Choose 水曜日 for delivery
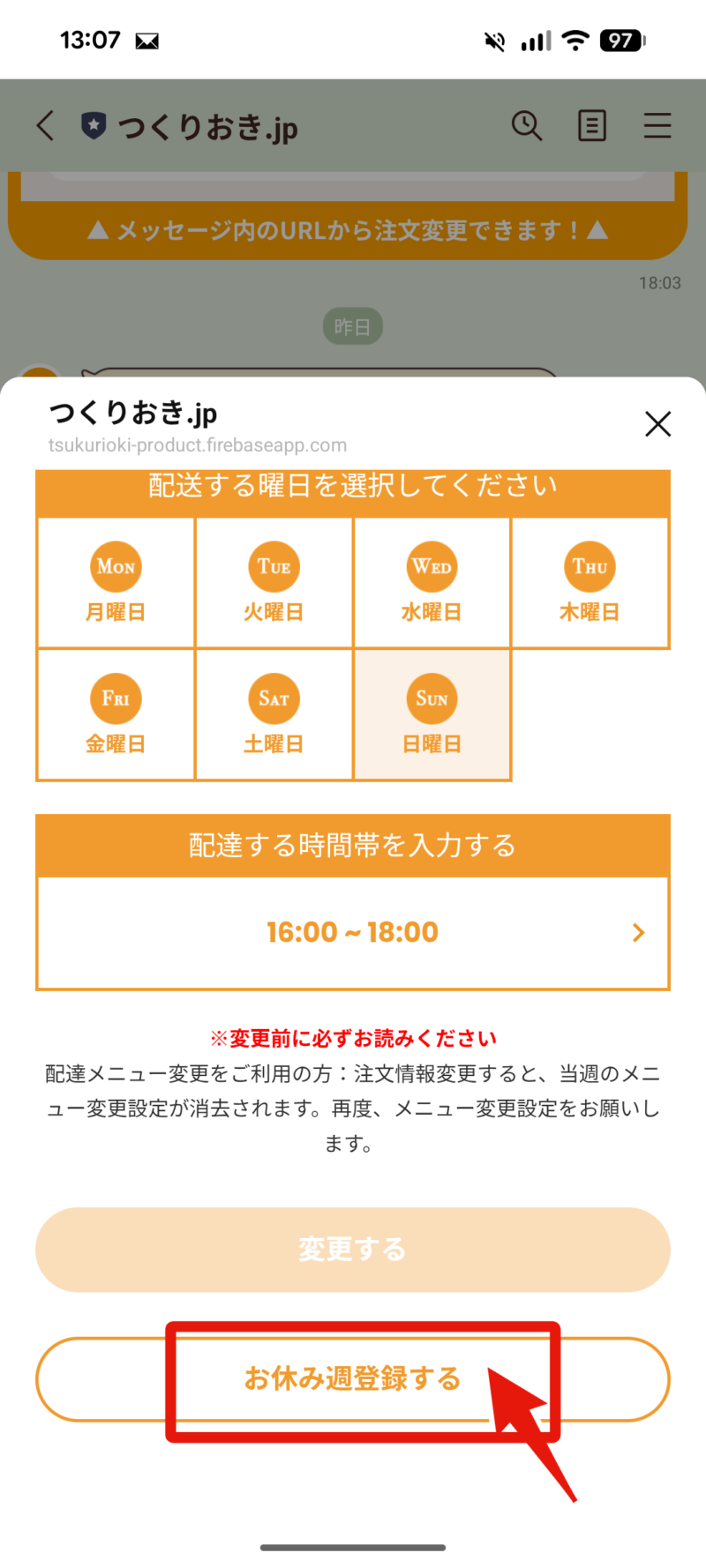 432,583
